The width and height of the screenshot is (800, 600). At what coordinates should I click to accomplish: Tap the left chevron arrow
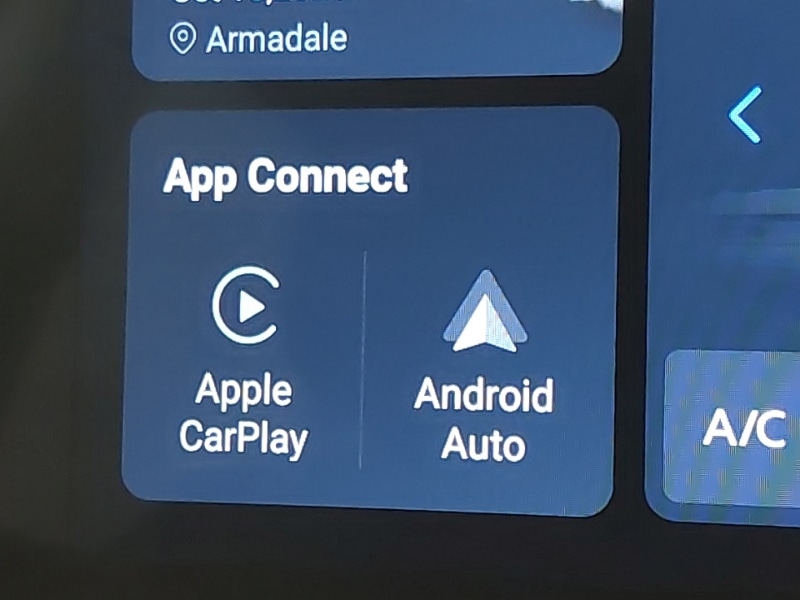click(746, 115)
